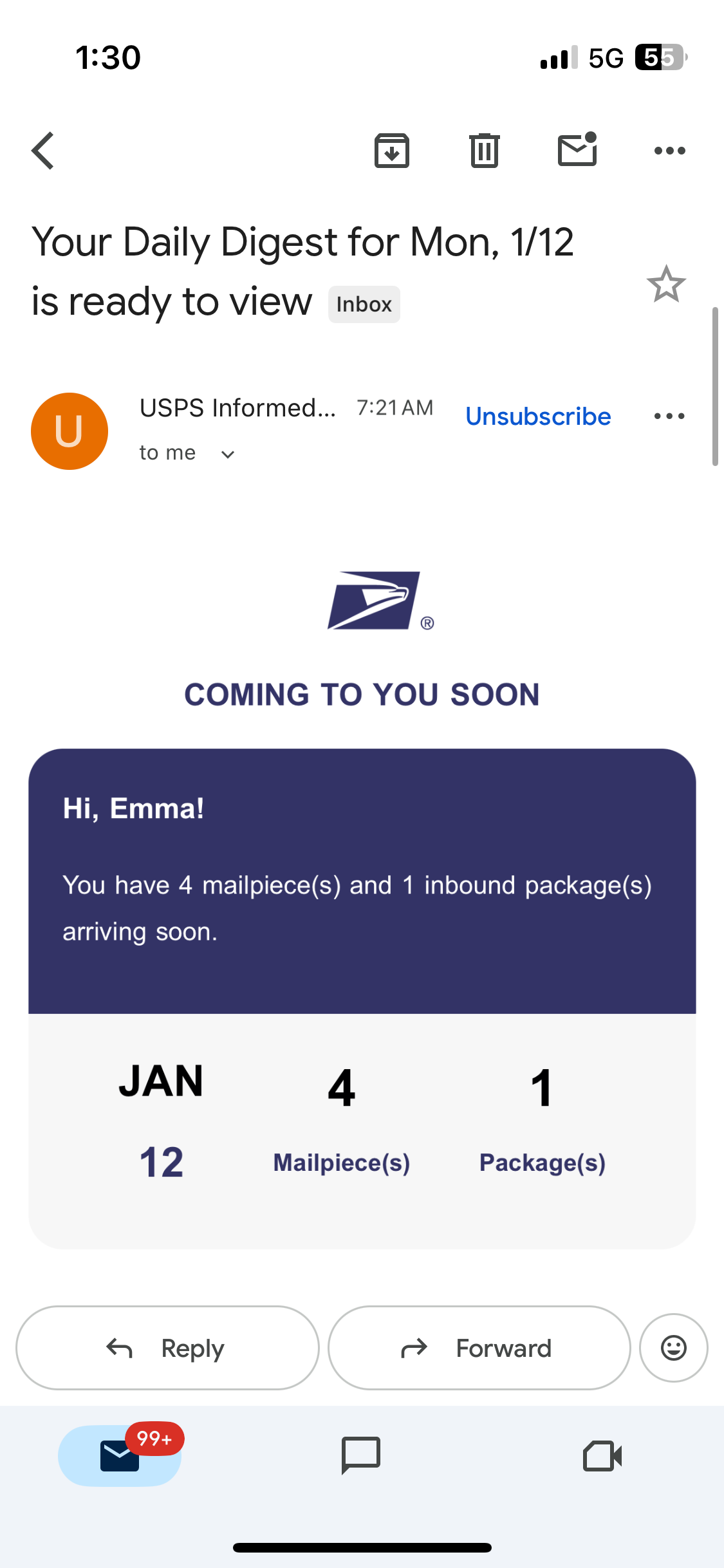The width and height of the screenshot is (724, 1568).
Task: Switch to the Mail tab
Action: click(x=120, y=1456)
